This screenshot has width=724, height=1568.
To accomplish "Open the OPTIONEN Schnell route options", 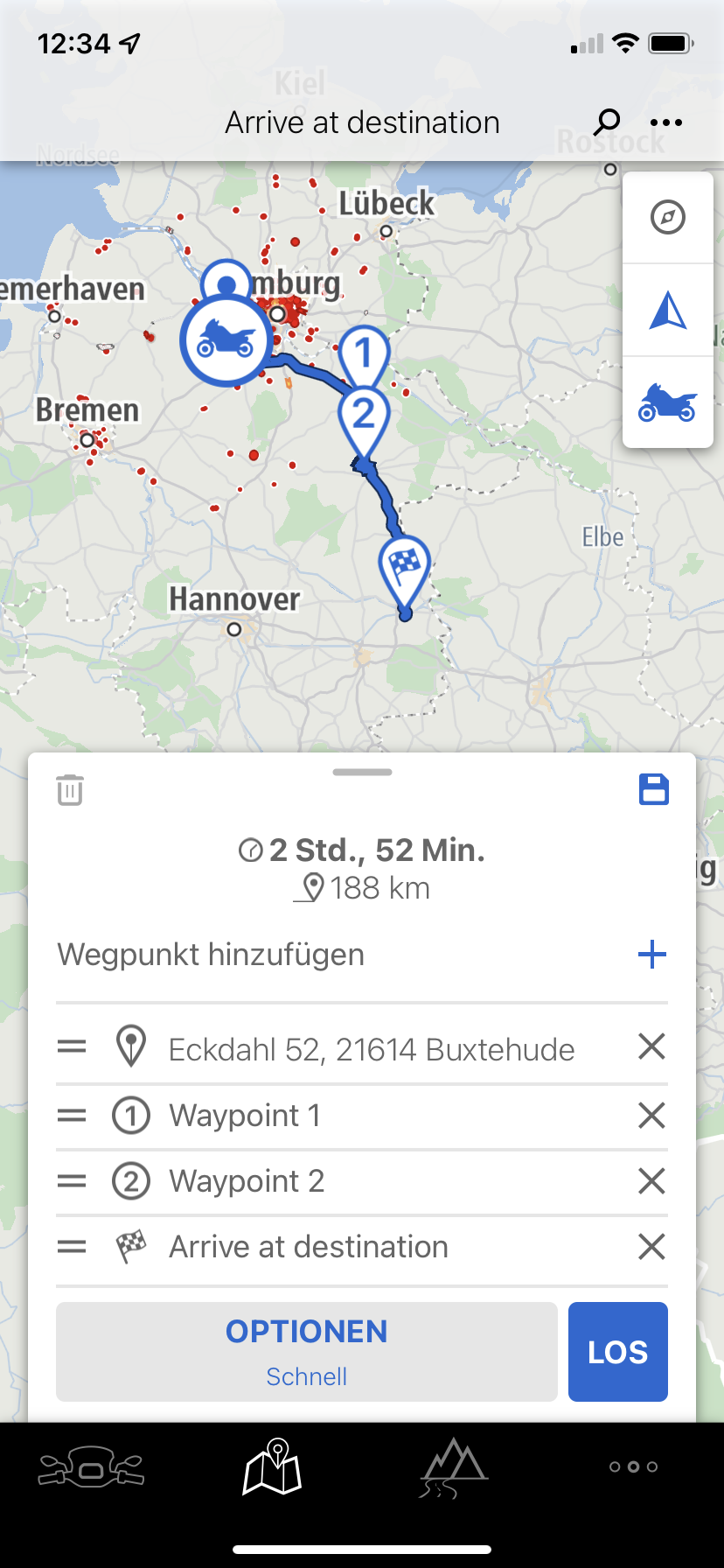I will [307, 1351].
